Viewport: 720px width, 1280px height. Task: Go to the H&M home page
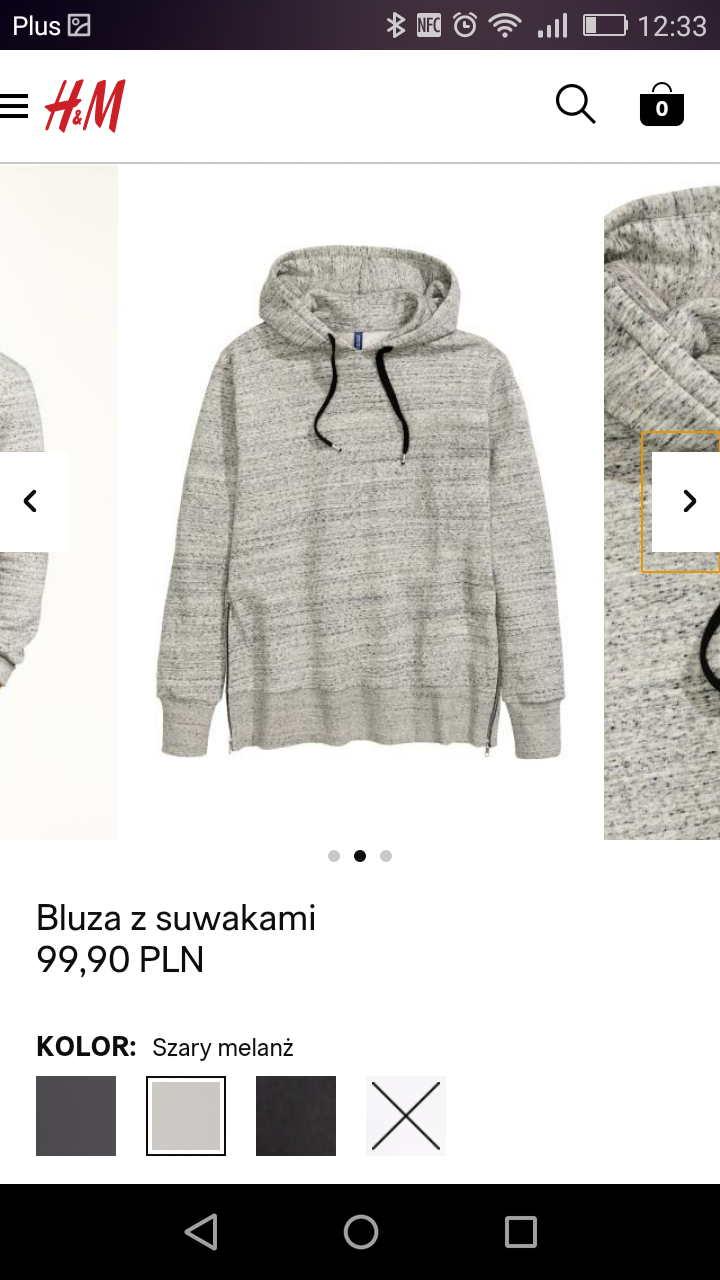[85, 106]
